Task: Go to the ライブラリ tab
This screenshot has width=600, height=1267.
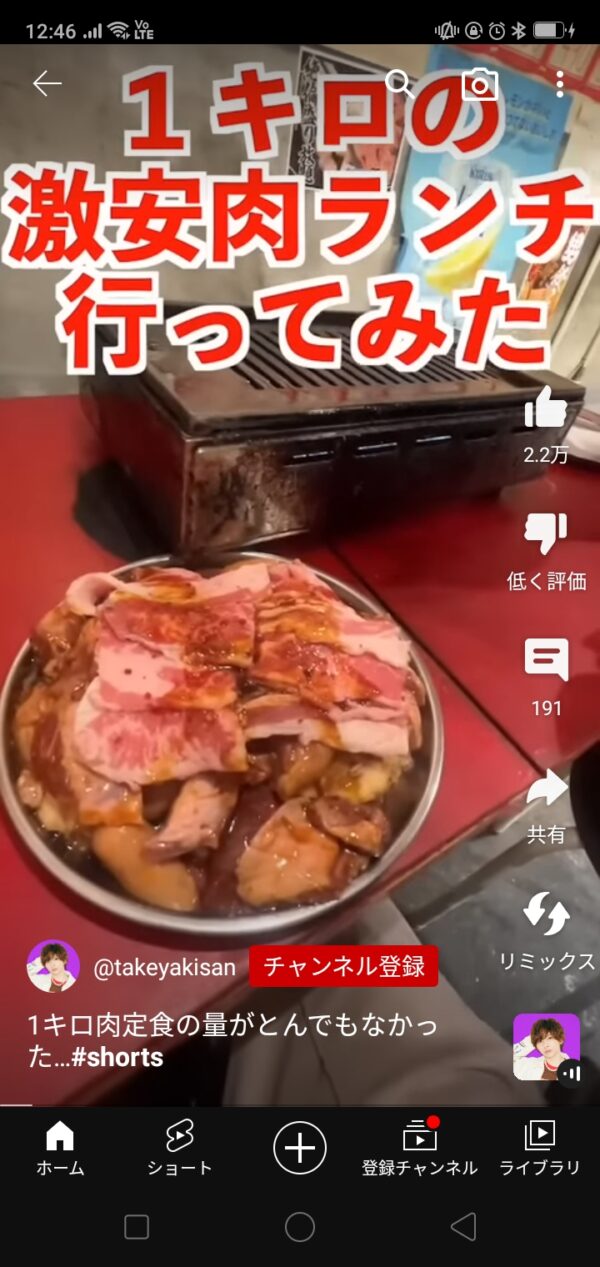Action: (x=540, y=1147)
